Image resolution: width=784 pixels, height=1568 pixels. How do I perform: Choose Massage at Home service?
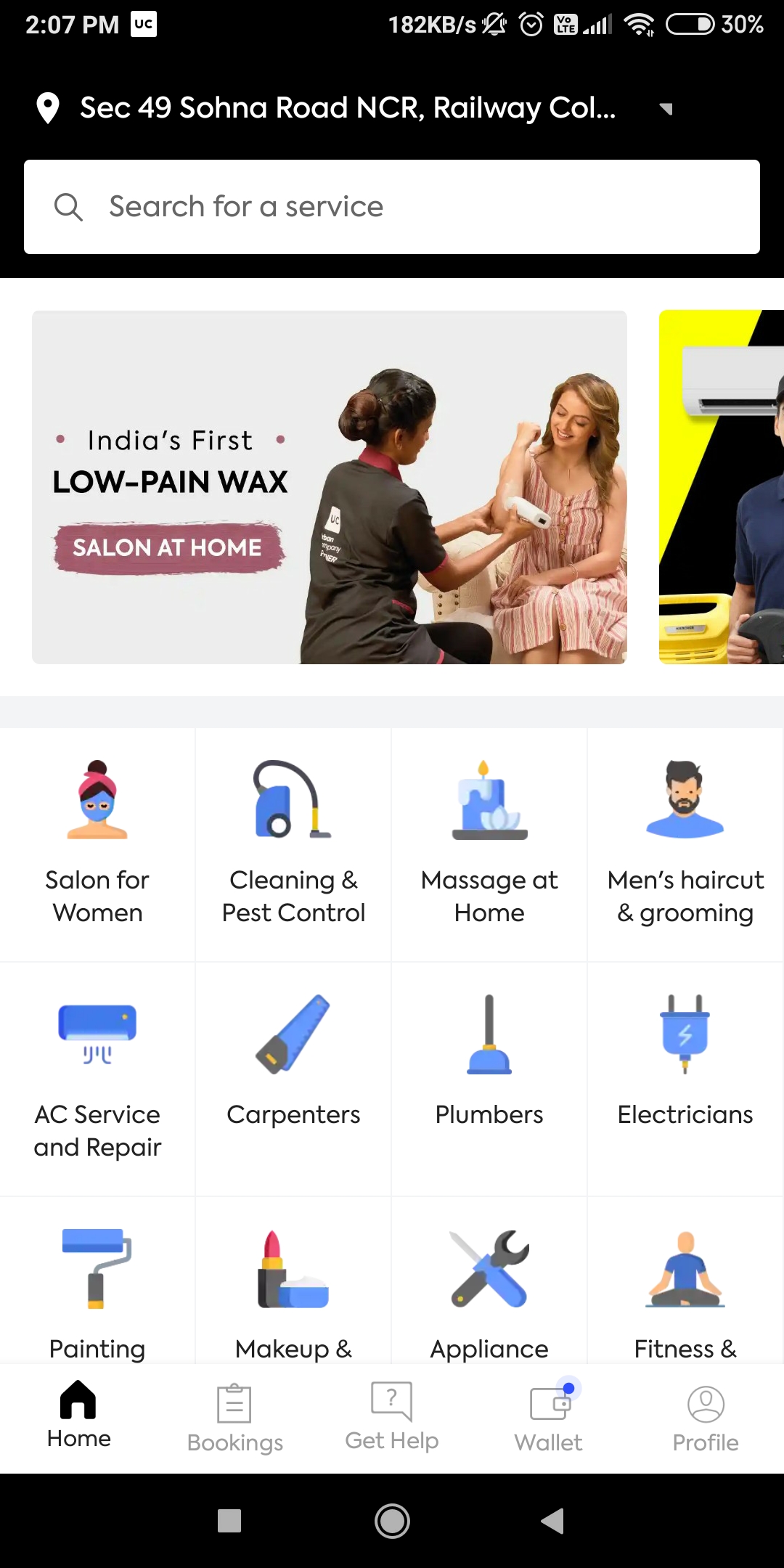489,844
